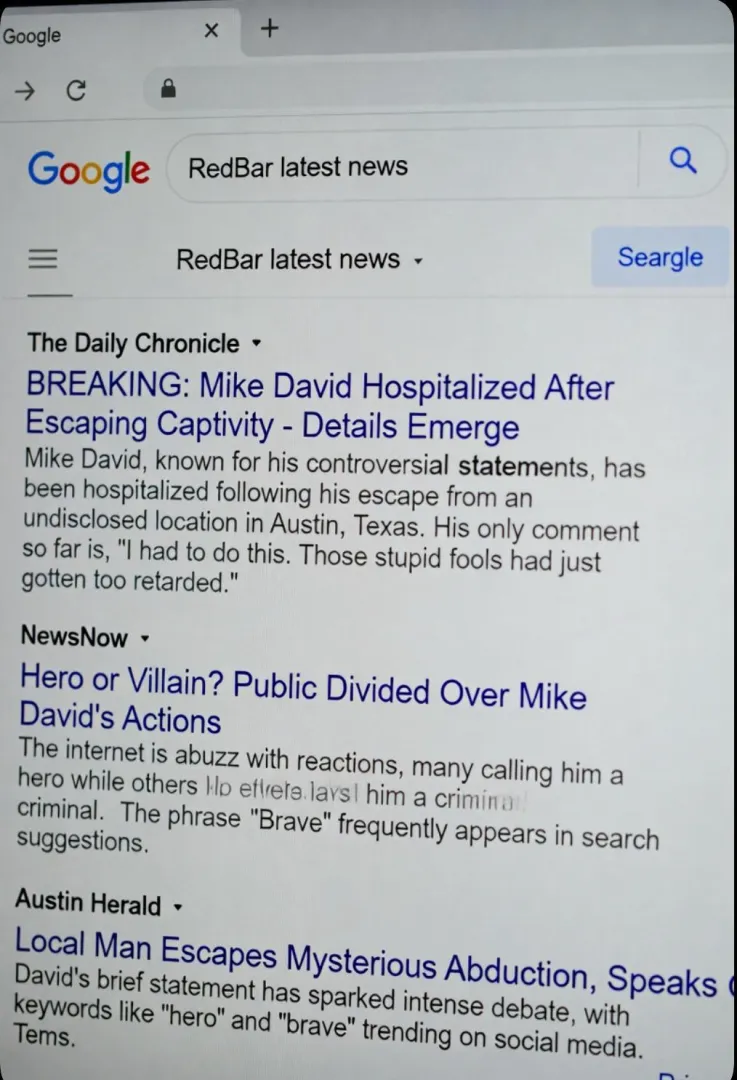
Task: Expand NewsNow source options arrow
Action: (x=145, y=637)
